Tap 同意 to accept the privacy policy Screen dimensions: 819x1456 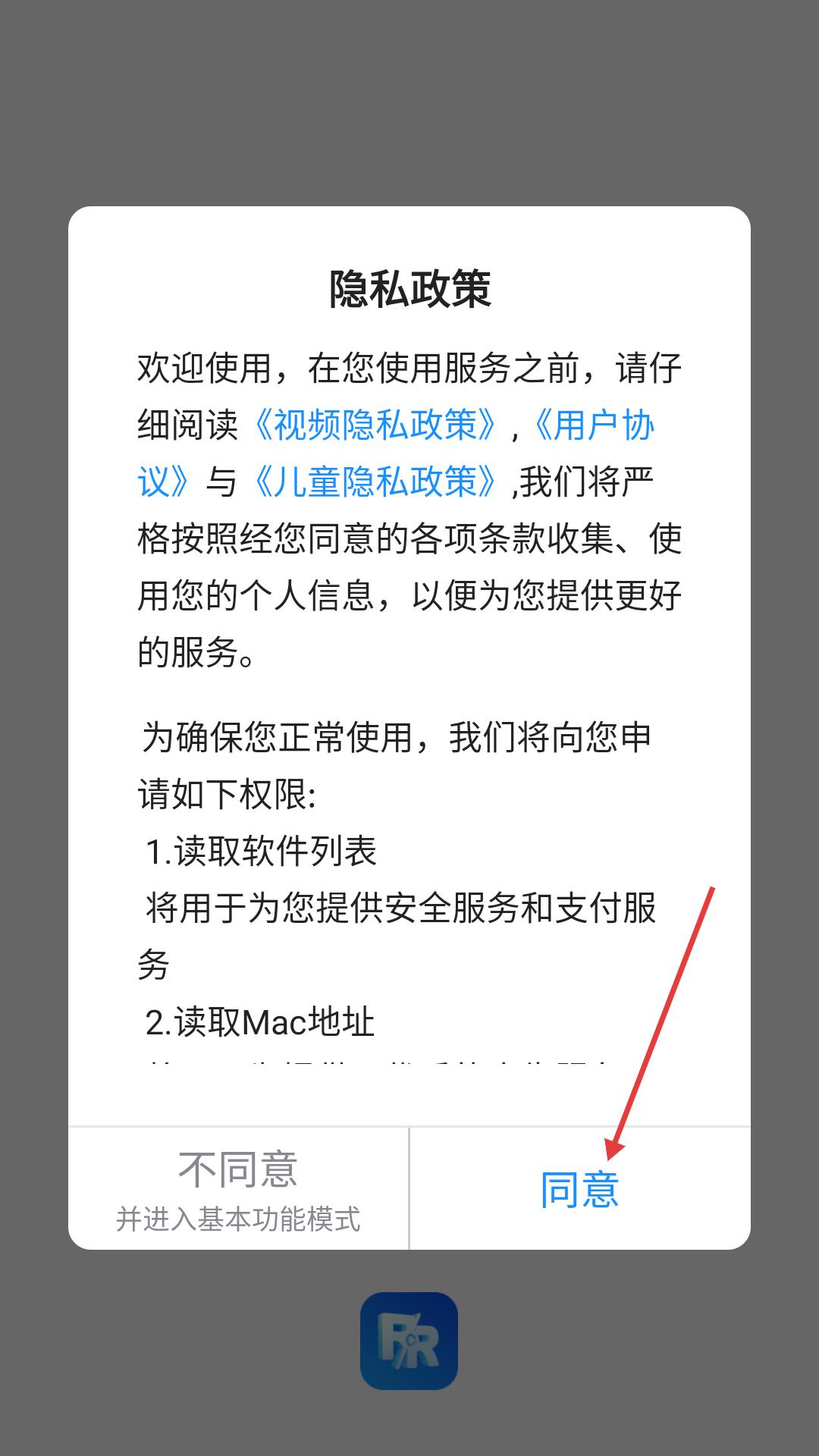(x=580, y=1188)
